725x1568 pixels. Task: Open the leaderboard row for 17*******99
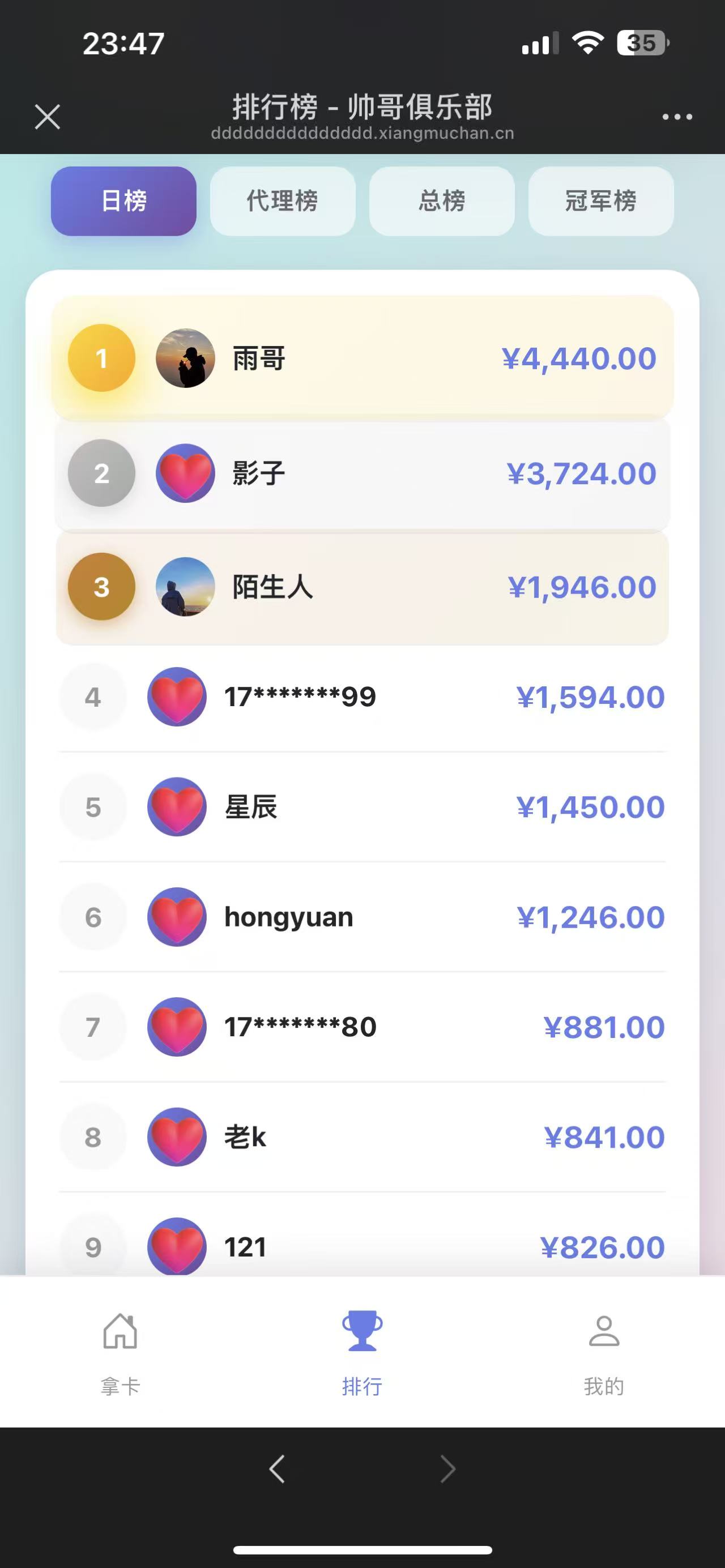pos(362,697)
